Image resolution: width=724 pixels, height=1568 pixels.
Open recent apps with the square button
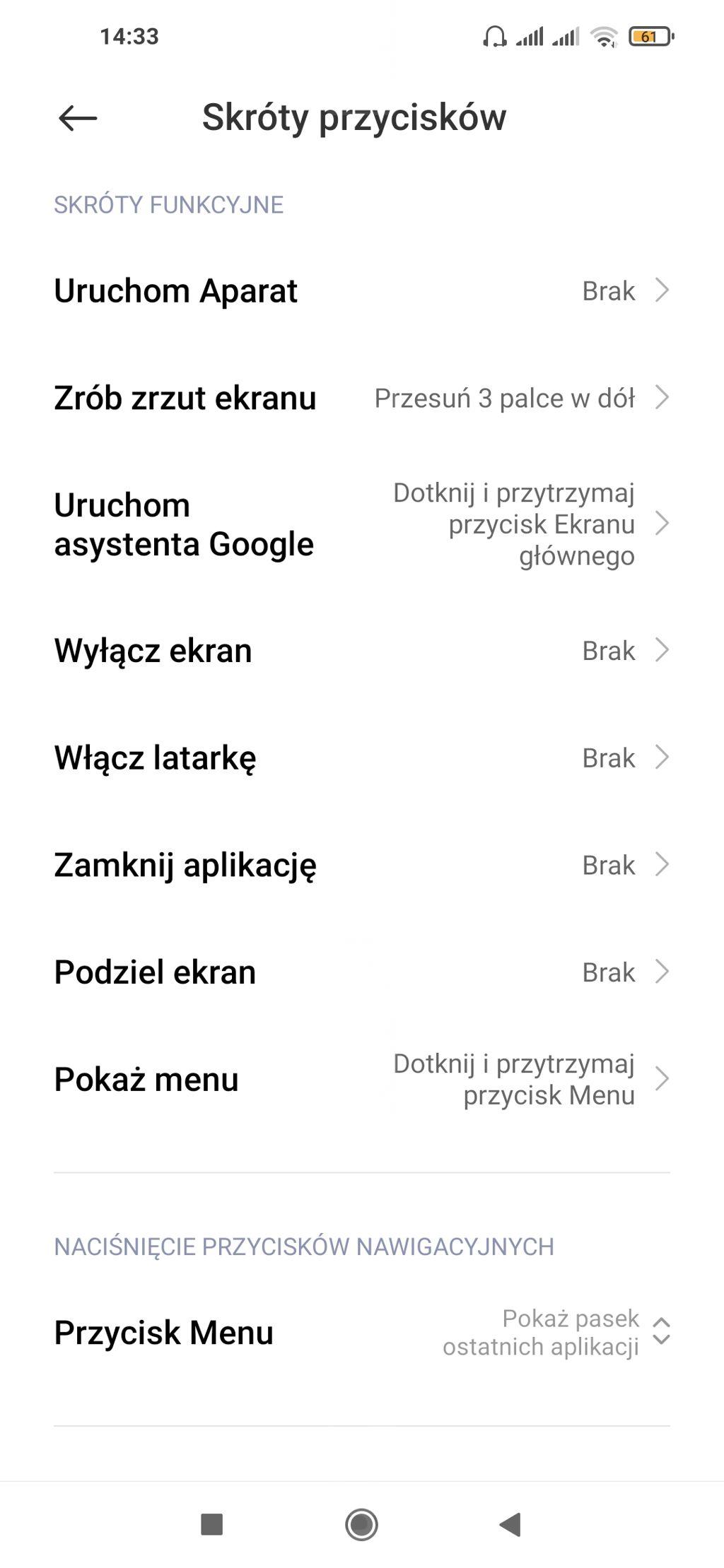[212, 1524]
